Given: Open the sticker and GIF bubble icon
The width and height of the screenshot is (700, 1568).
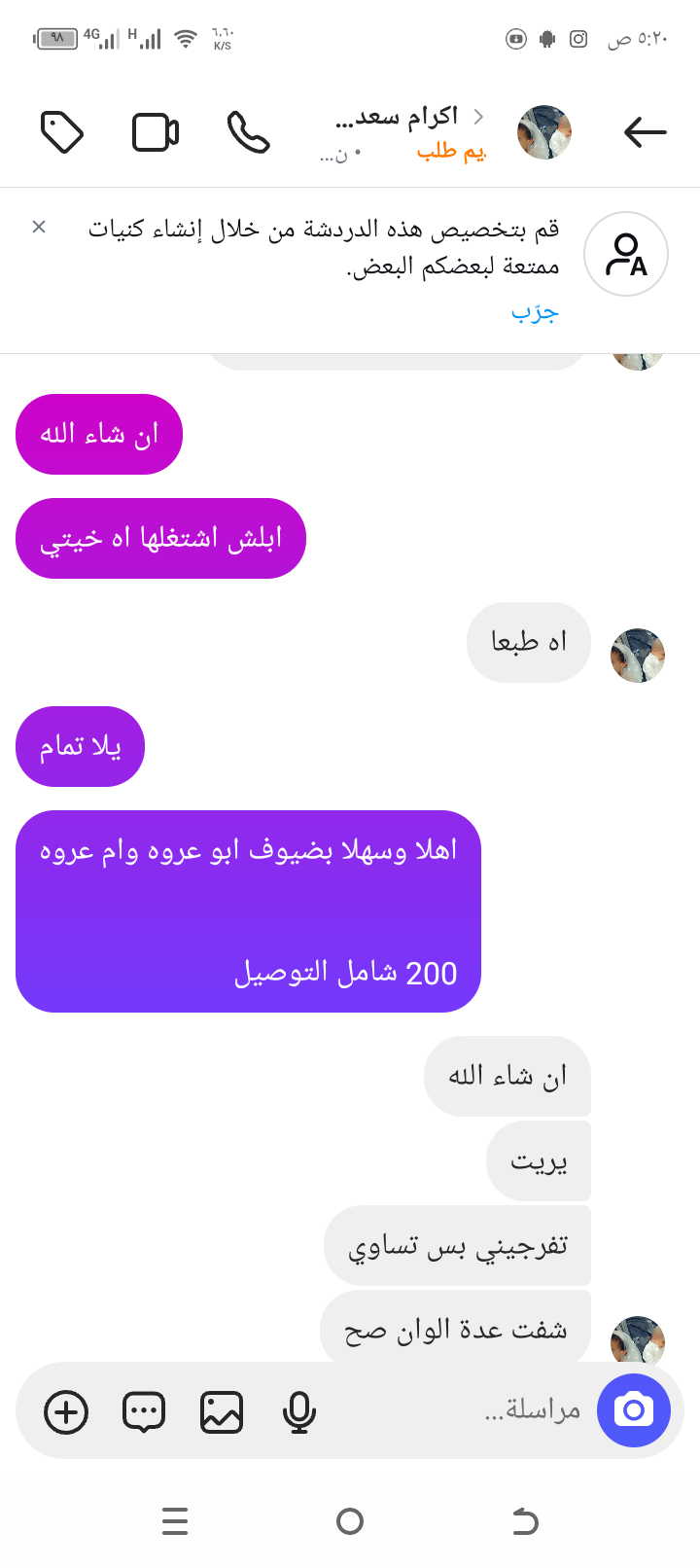Looking at the screenshot, I should [144, 1412].
